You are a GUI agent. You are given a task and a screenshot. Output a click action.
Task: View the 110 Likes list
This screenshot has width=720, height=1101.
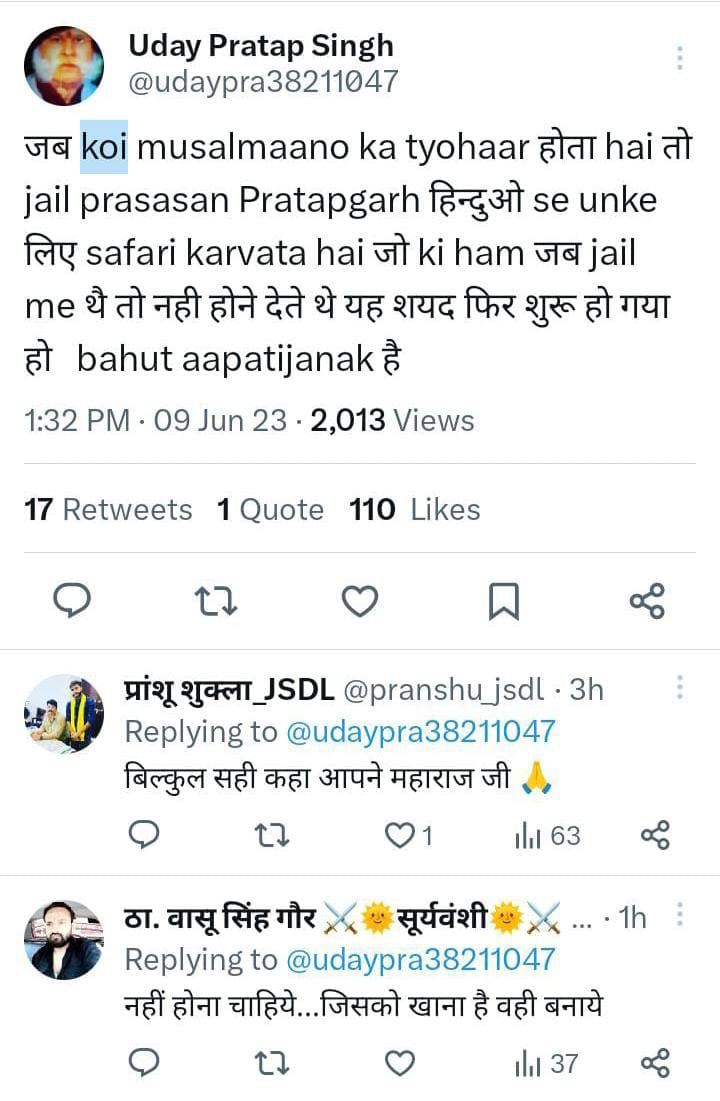415,509
